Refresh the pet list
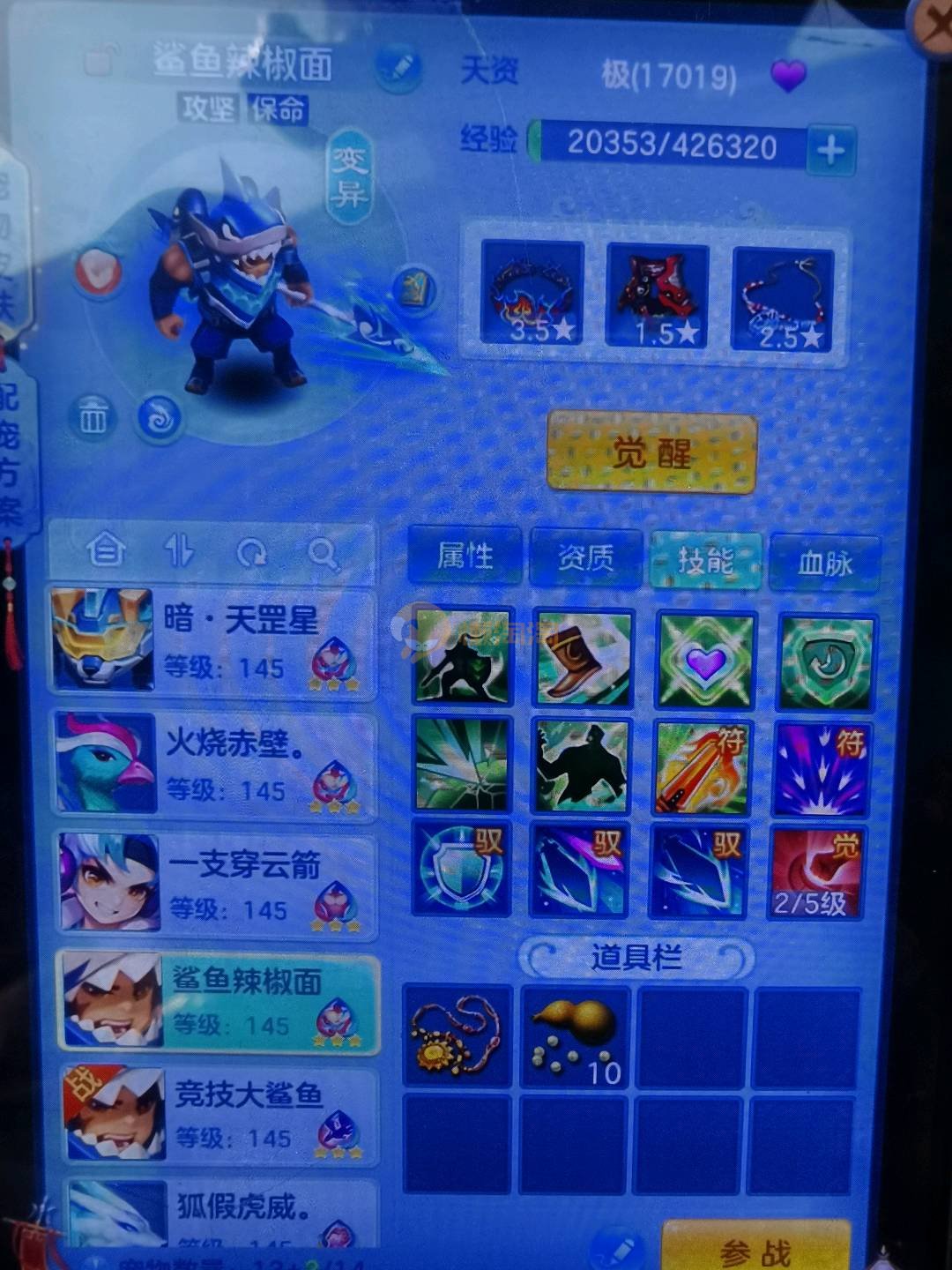The height and width of the screenshot is (1270, 952). (252, 553)
